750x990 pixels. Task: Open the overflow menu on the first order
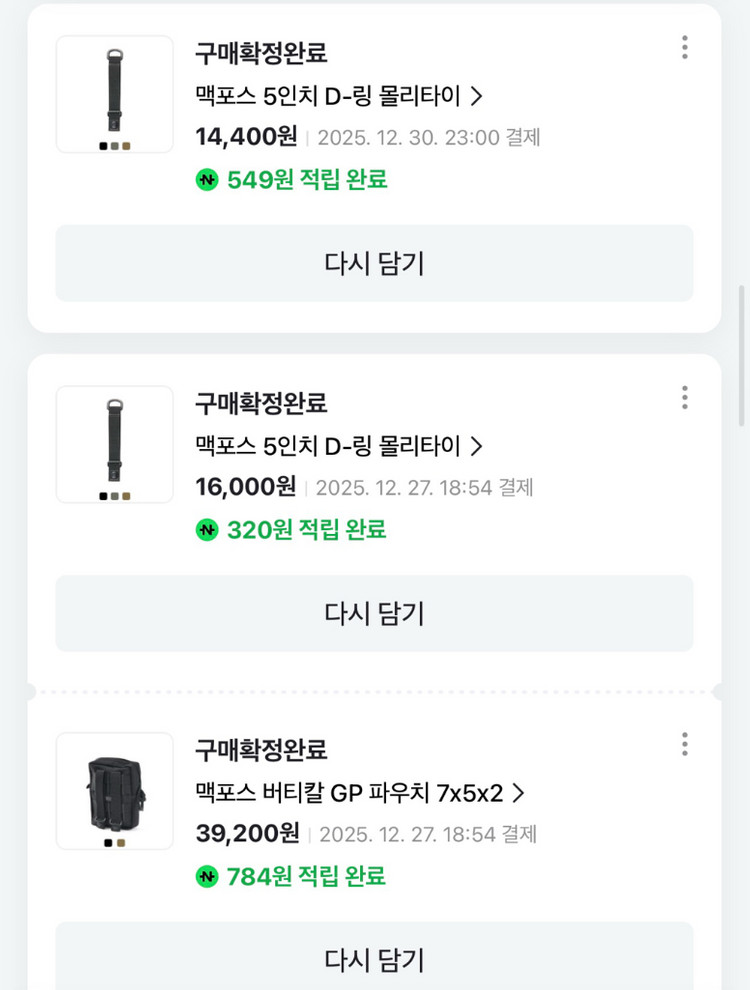684,46
